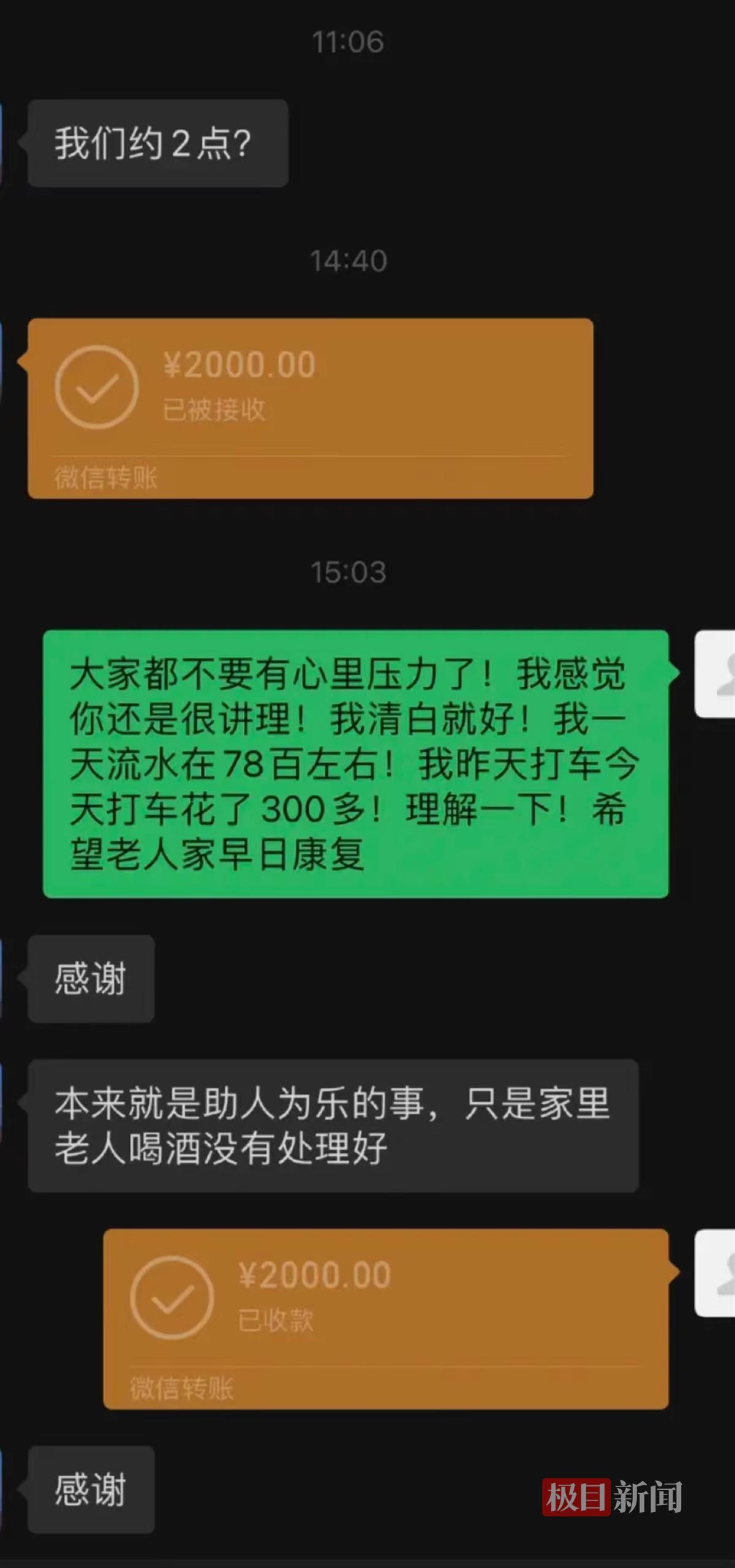Open the ¥2000.00 transfer marked 已被接收

pyautogui.click(x=310, y=407)
